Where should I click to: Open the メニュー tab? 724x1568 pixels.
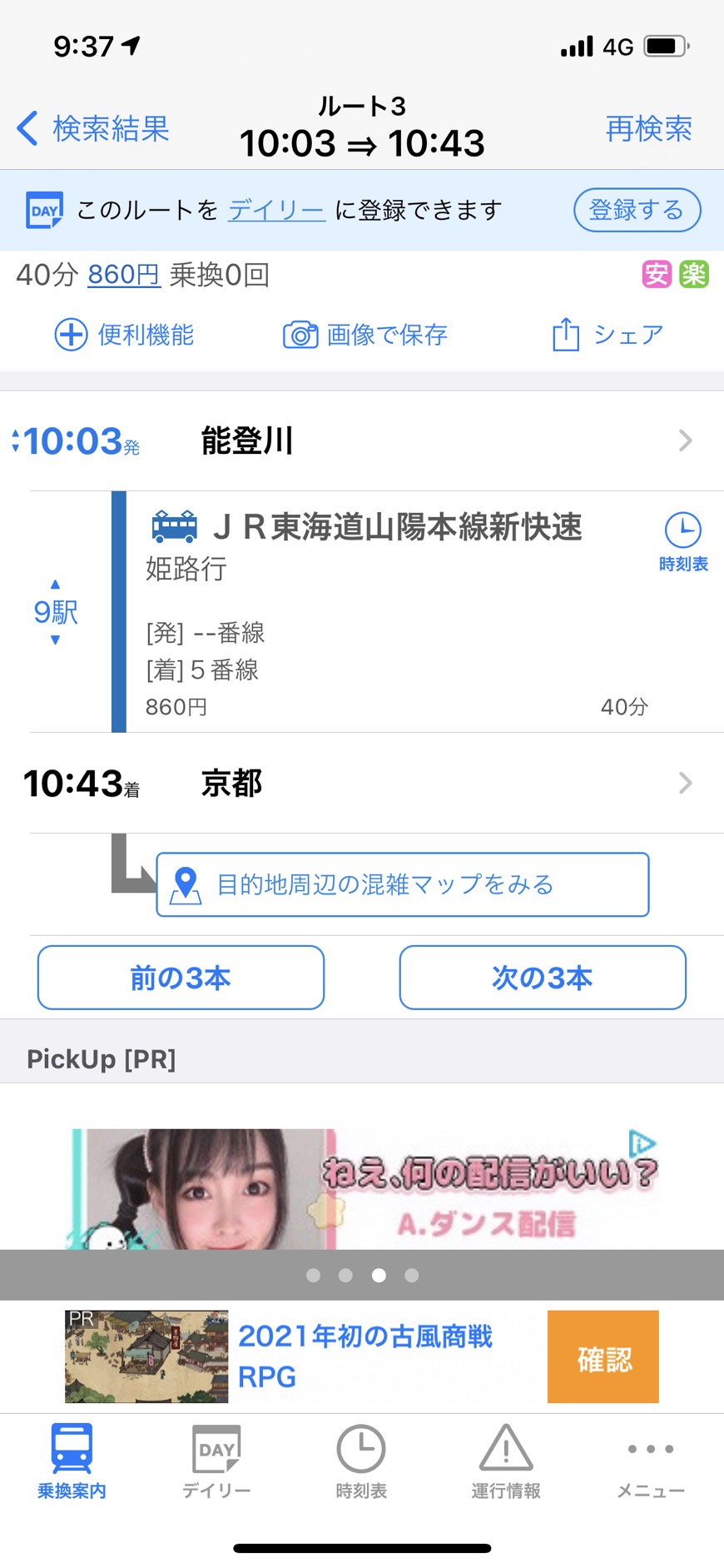tap(651, 1461)
